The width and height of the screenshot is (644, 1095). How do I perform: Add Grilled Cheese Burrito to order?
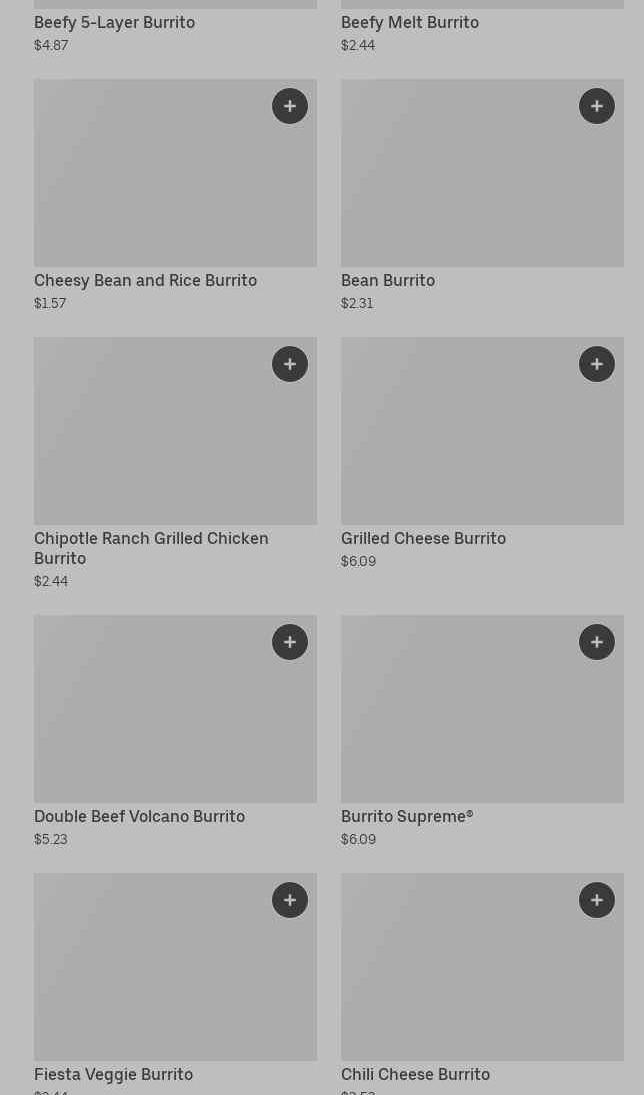click(597, 364)
